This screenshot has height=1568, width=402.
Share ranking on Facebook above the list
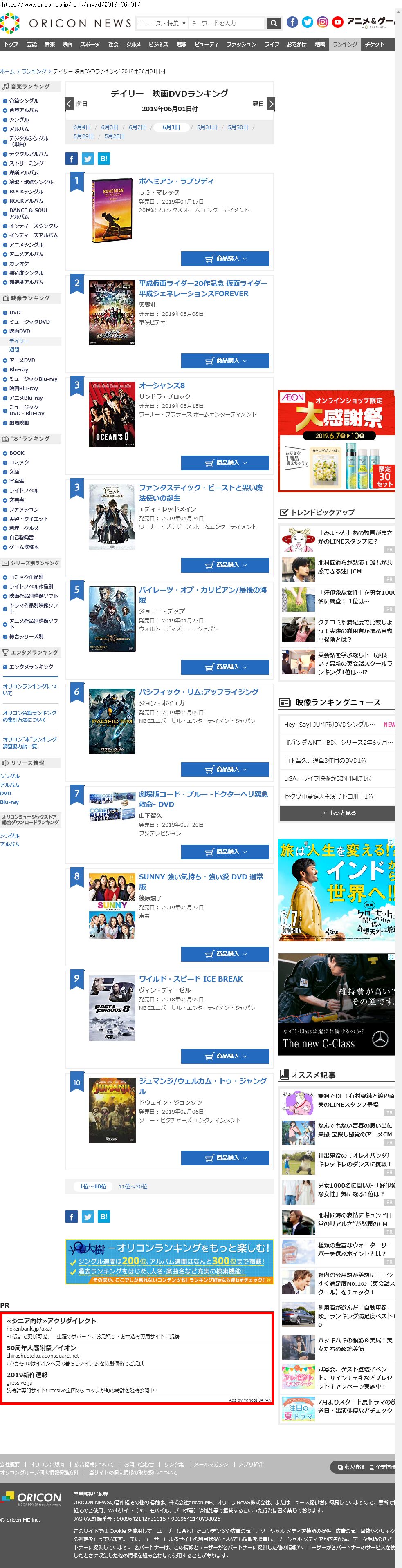coord(71,159)
